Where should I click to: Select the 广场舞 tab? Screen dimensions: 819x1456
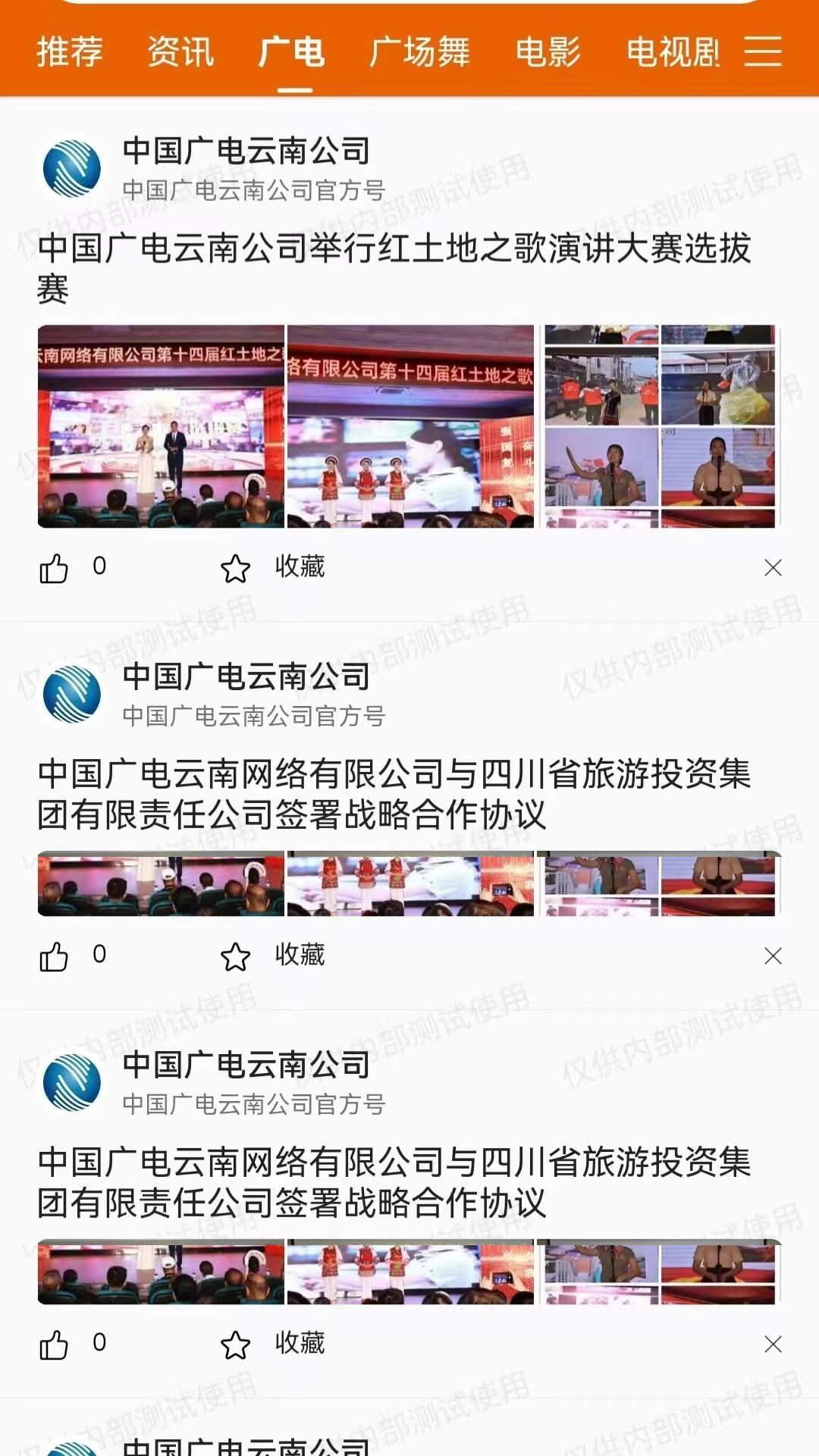(x=419, y=52)
